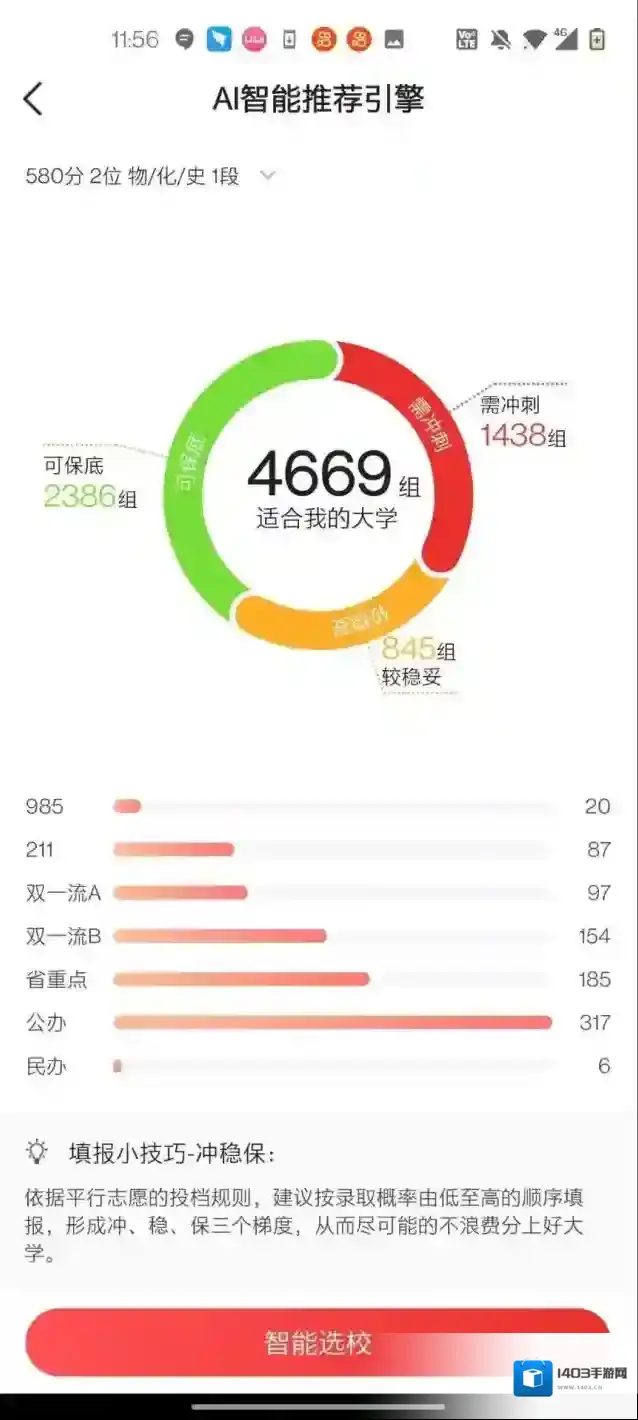View 双一流B schools list
The height and width of the screenshot is (1420, 638).
[318, 936]
